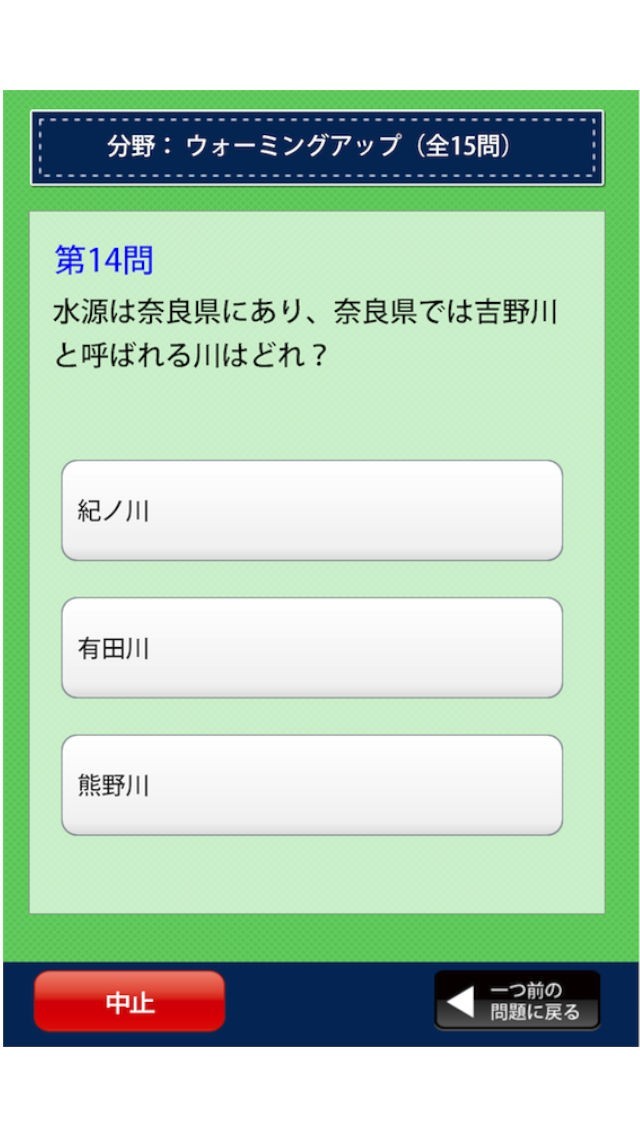
Task: Choose 有田川 as the answer
Action: (x=312, y=648)
